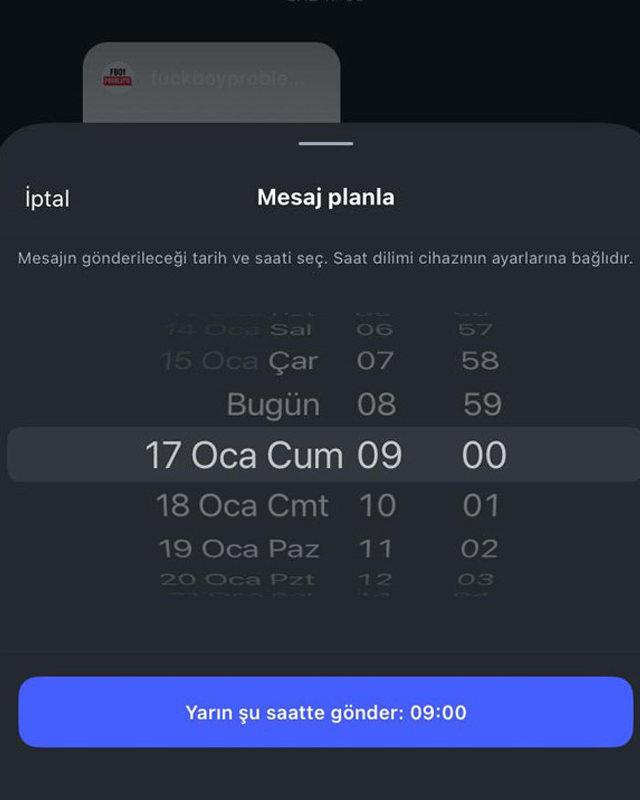
Task: Select Bugün in the date picker
Action: [273, 405]
